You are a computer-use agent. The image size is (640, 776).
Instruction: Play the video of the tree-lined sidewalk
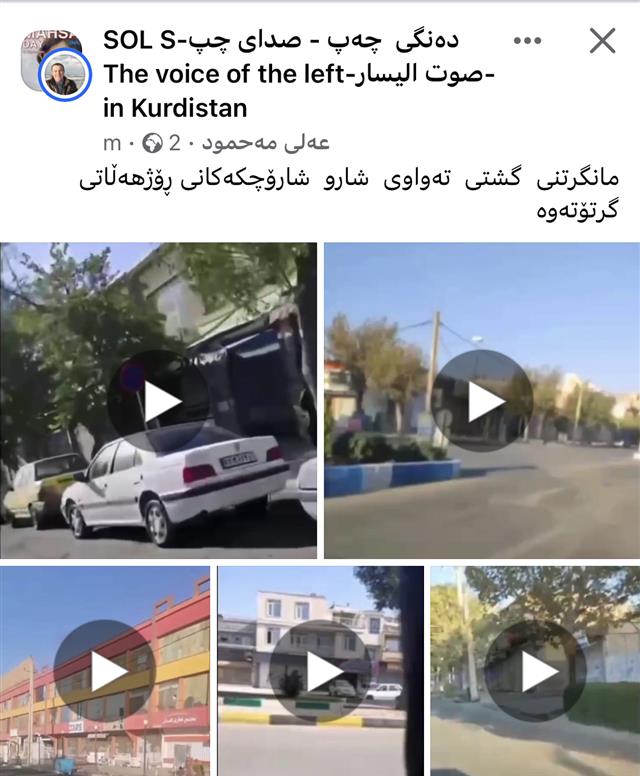tap(535, 670)
